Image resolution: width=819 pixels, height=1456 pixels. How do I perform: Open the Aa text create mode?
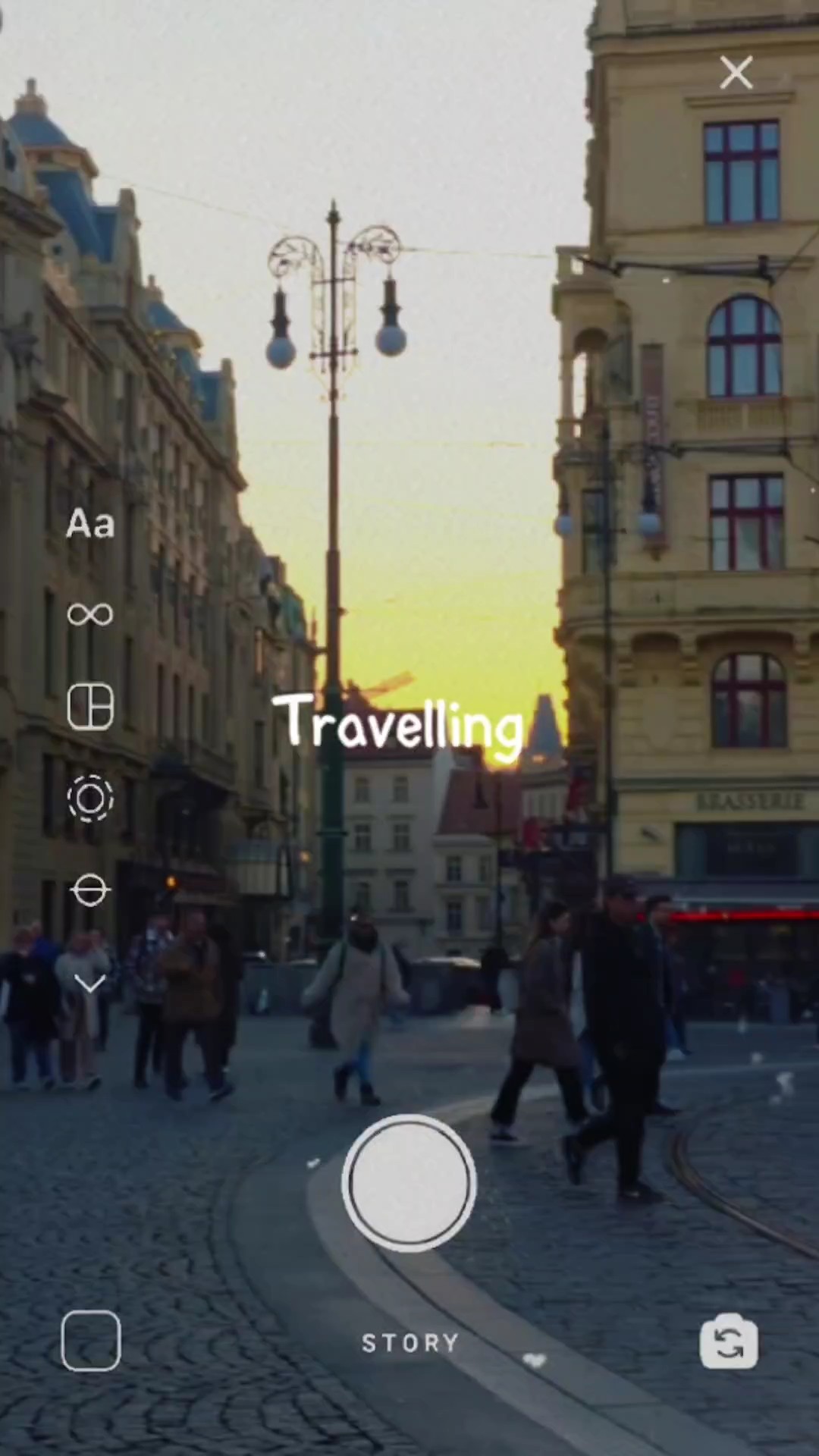[x=90, y=524]
